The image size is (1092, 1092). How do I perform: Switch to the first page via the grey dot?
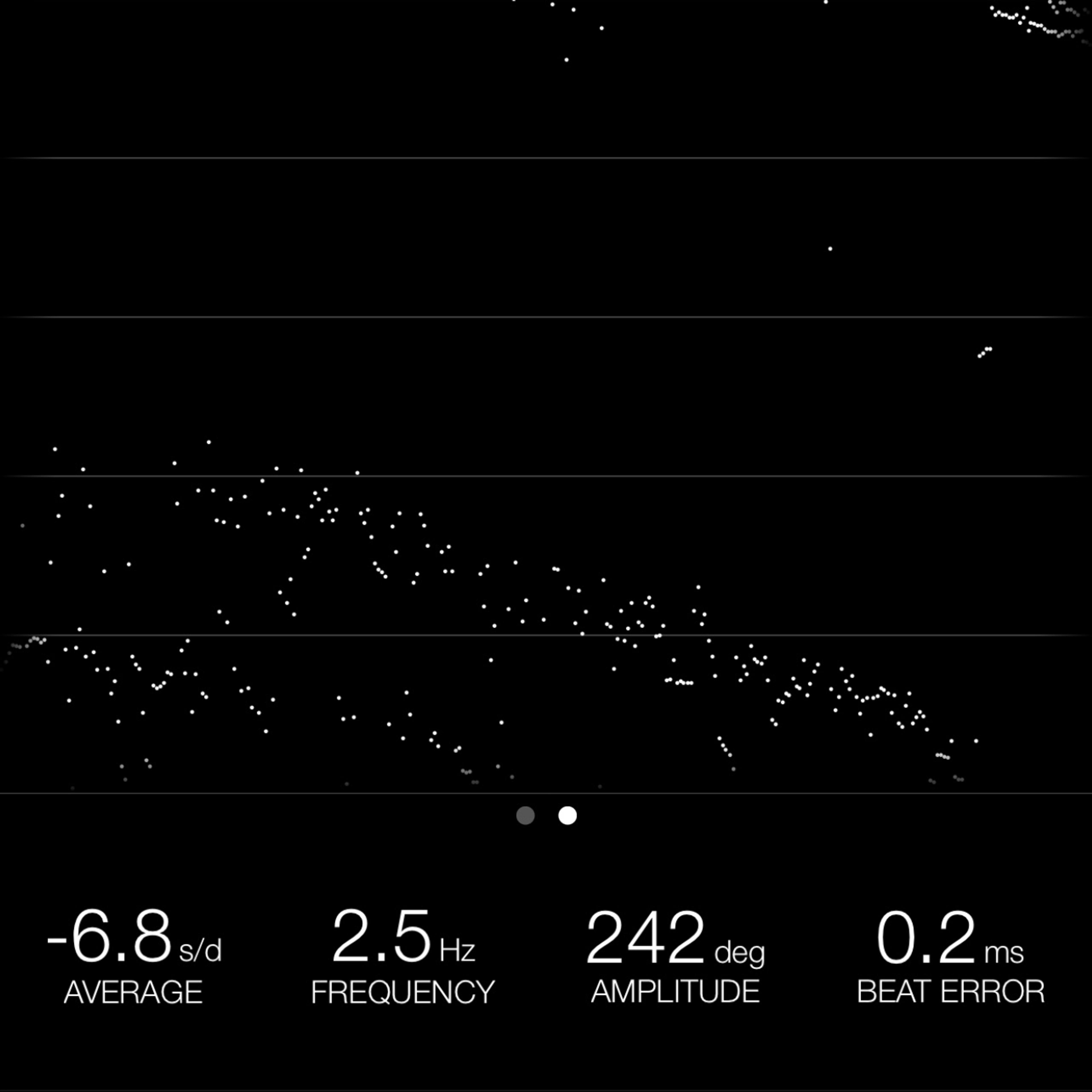[526, 816]
